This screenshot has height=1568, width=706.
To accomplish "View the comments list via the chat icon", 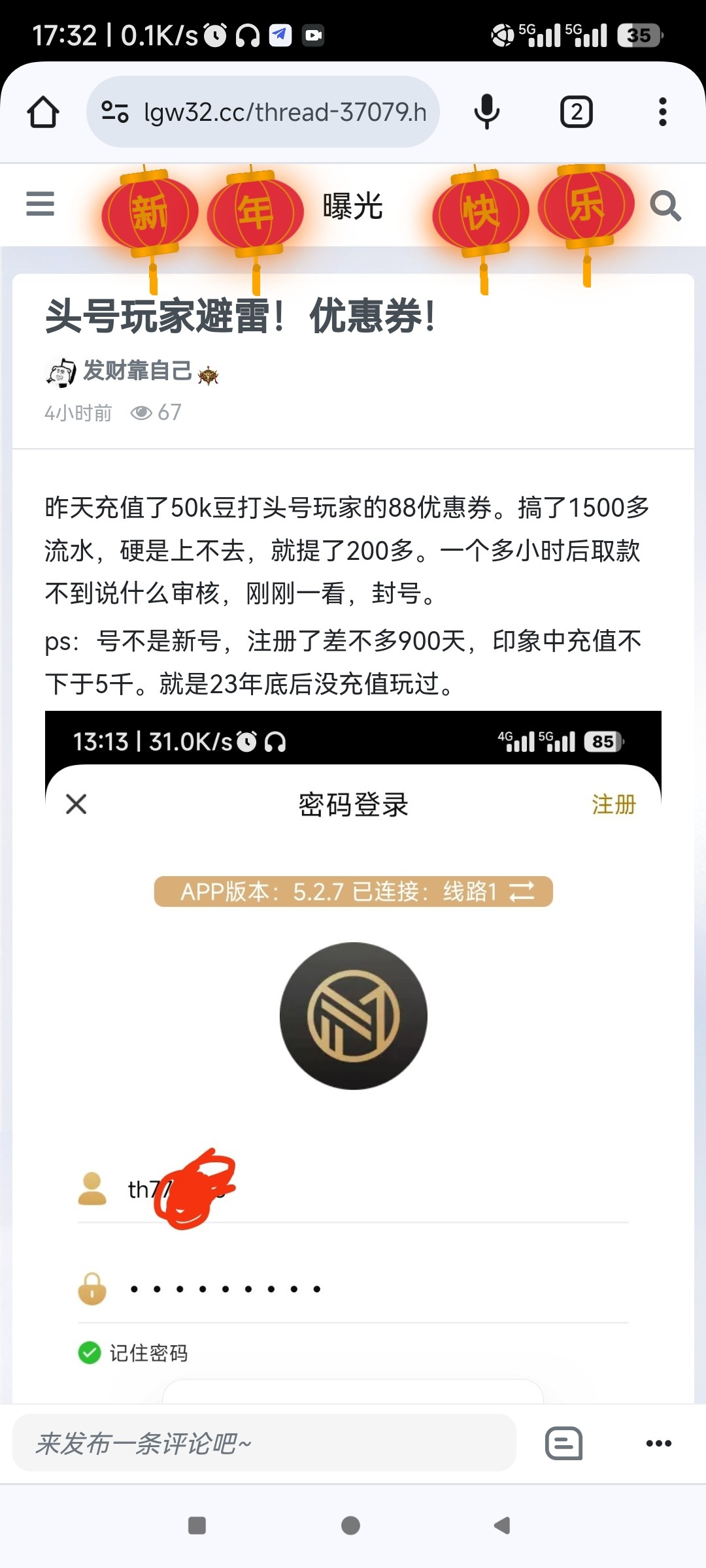I will tap(563, 1443).
